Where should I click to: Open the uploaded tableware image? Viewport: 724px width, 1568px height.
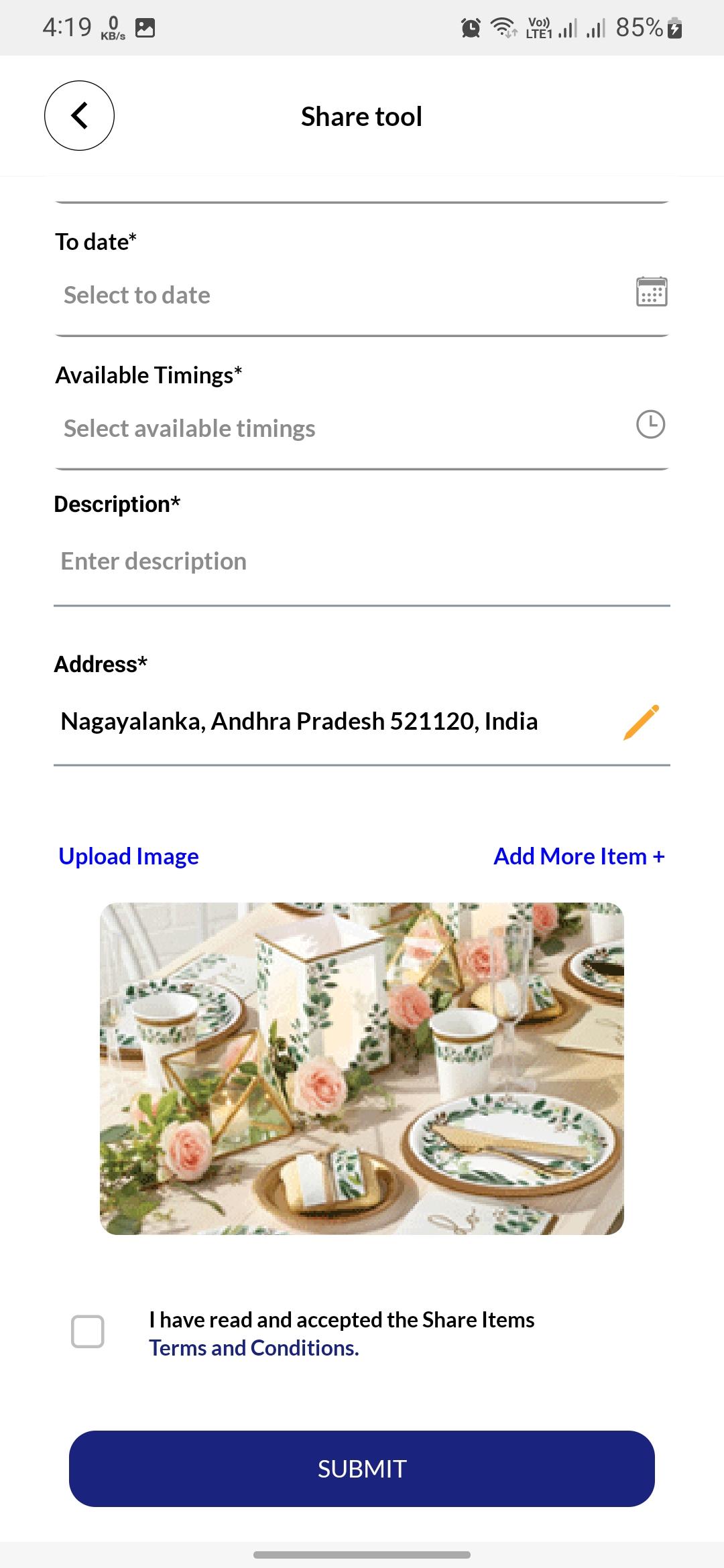click(x=362, y=1068)
